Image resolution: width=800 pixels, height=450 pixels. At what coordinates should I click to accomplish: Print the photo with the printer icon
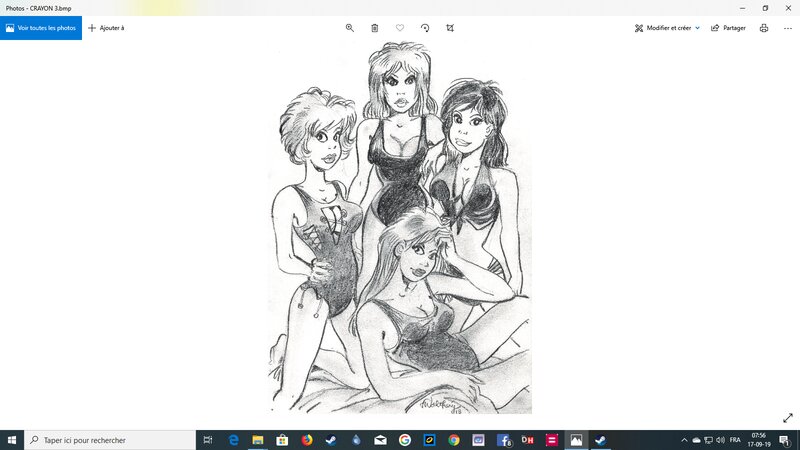coord(764,28)
